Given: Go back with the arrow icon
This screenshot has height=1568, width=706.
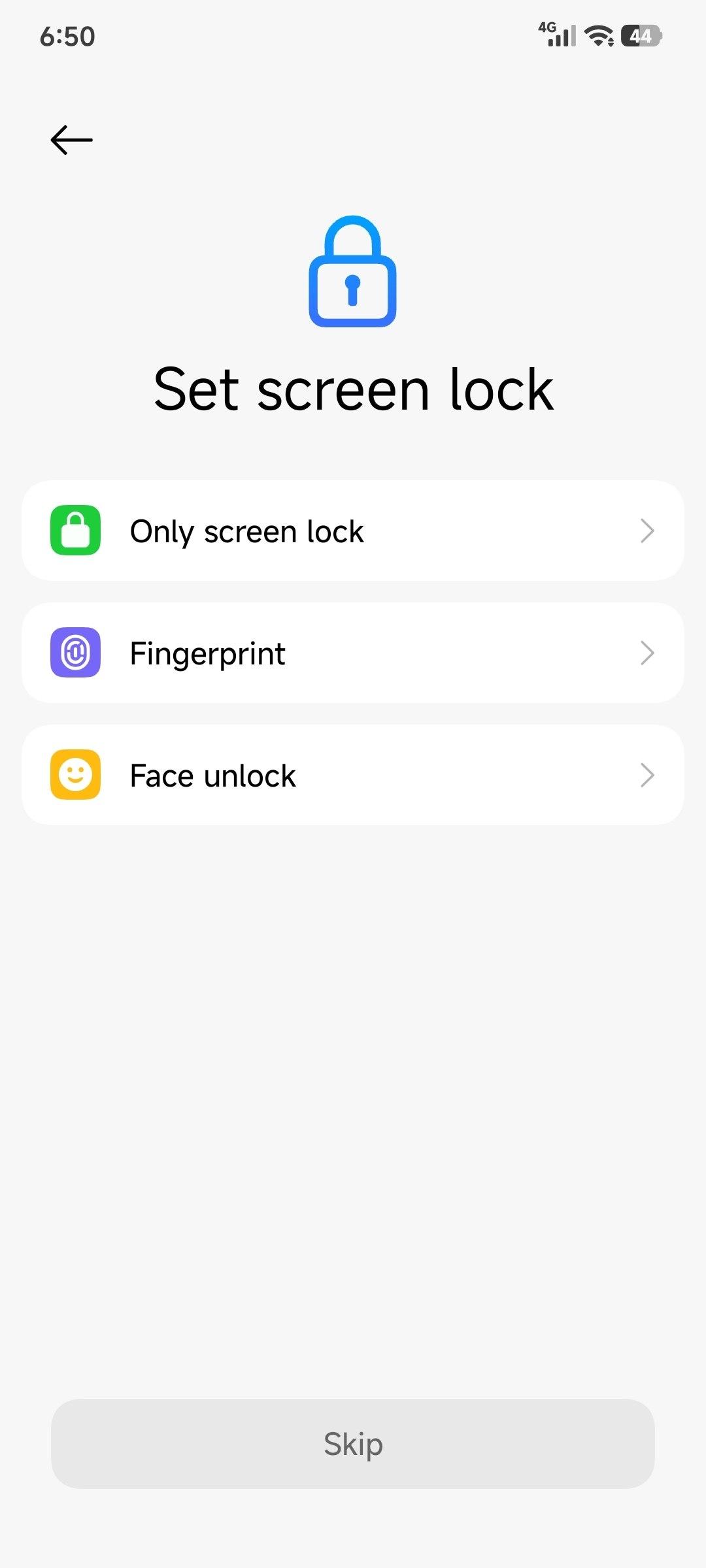Looking at the screenshot, I should pyautogui.click(x=71, y=140).
